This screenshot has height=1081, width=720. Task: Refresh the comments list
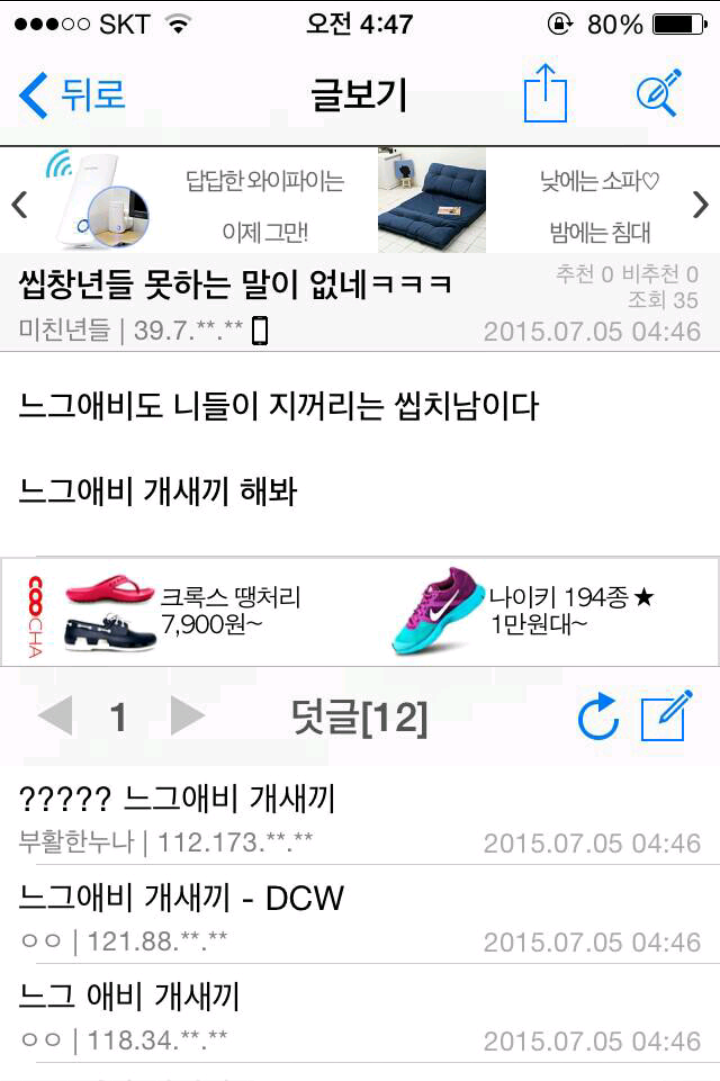click(598, 717)
